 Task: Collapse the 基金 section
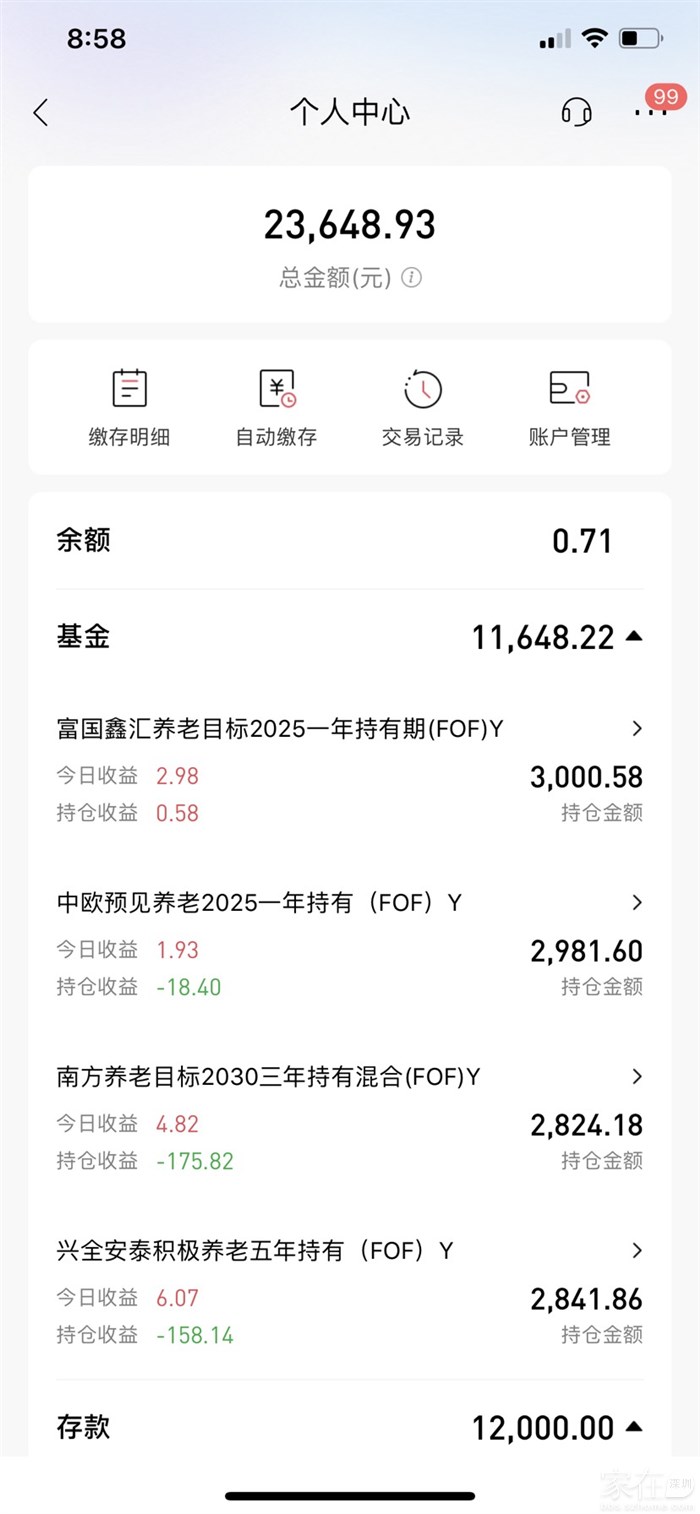[x=633, y=637]
